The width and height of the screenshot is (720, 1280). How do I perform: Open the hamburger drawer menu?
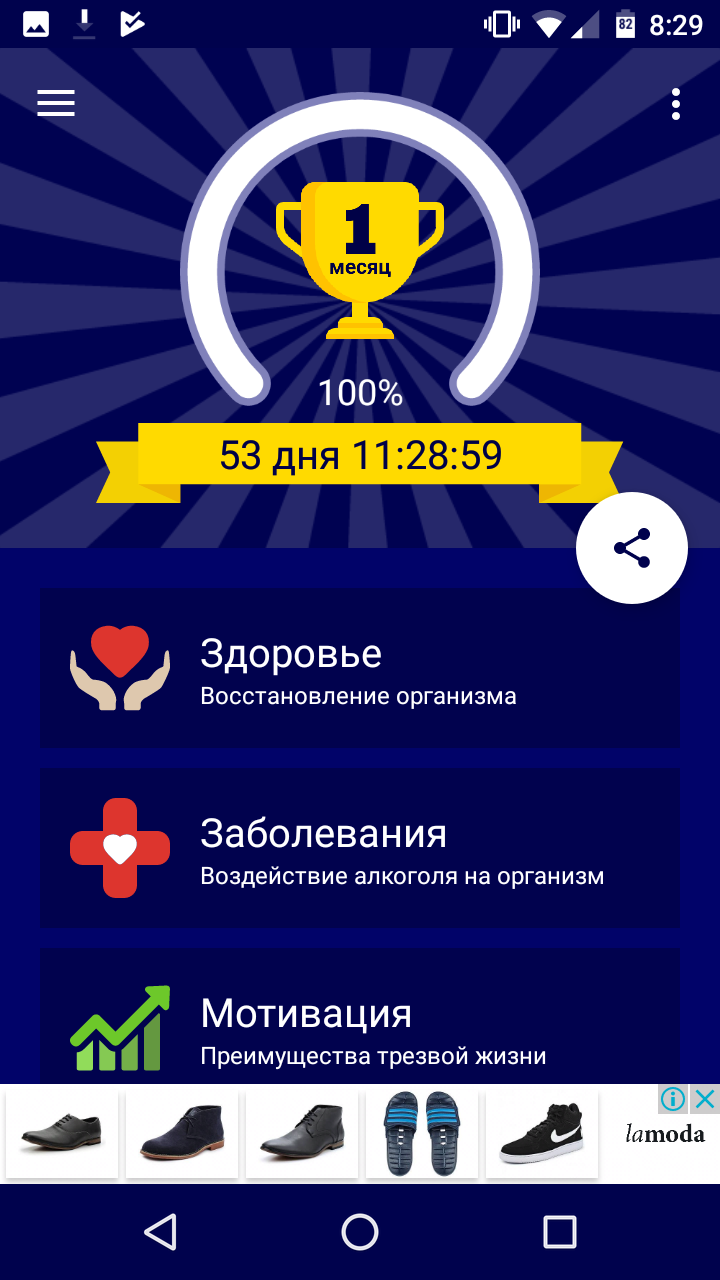pyautogui.click(x=56, y=103)
